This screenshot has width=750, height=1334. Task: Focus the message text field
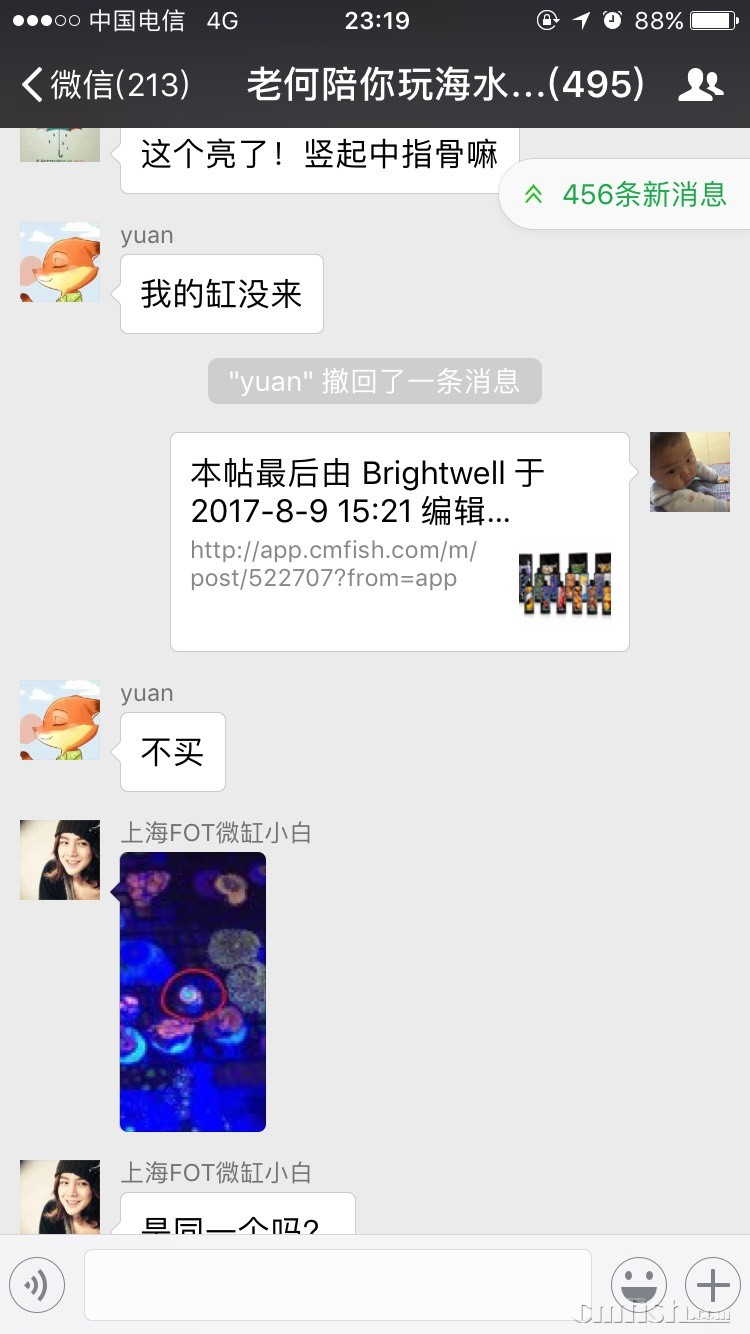(x=338, y=1285)
